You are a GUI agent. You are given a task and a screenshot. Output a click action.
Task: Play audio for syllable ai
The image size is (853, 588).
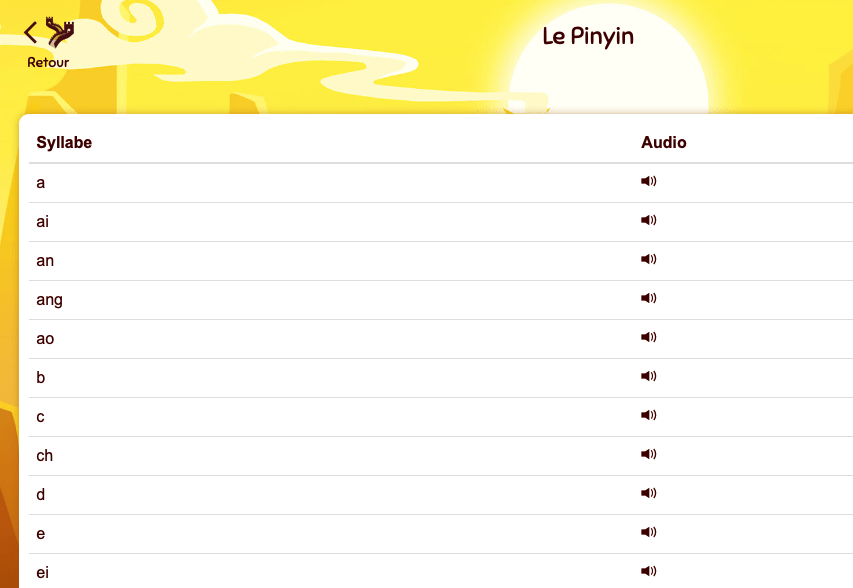pyautogui.click(x=649, y=220)
